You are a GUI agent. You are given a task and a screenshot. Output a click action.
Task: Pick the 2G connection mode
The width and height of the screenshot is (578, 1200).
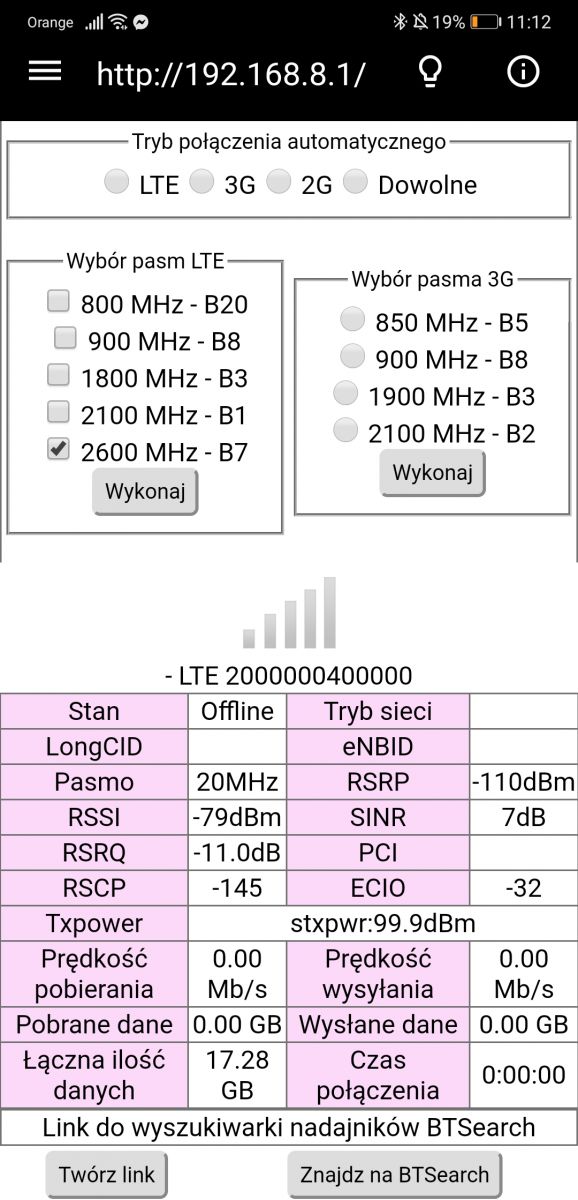(x=279, y=181)
